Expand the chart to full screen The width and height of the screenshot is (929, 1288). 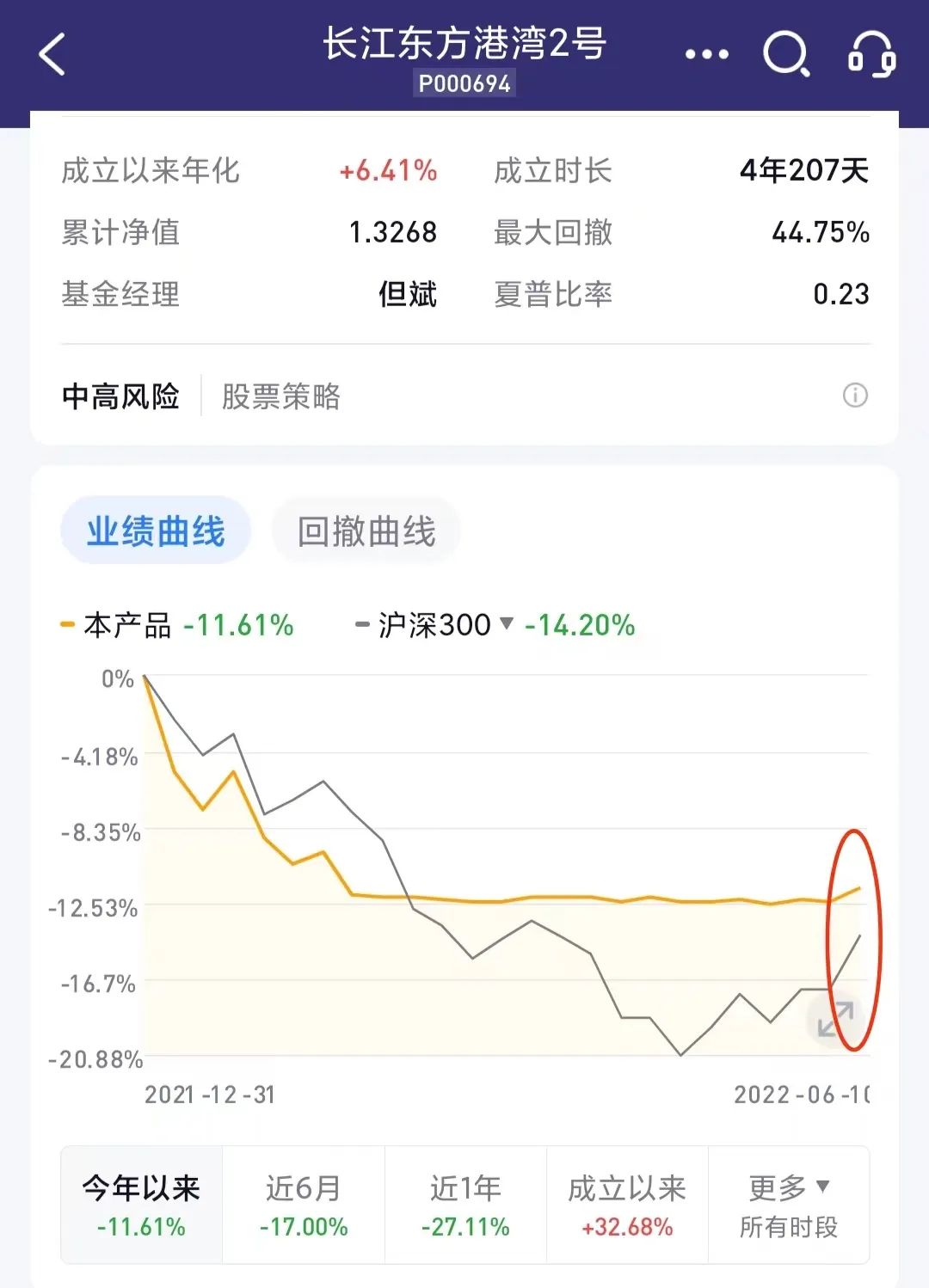[x=834, y=1020]
